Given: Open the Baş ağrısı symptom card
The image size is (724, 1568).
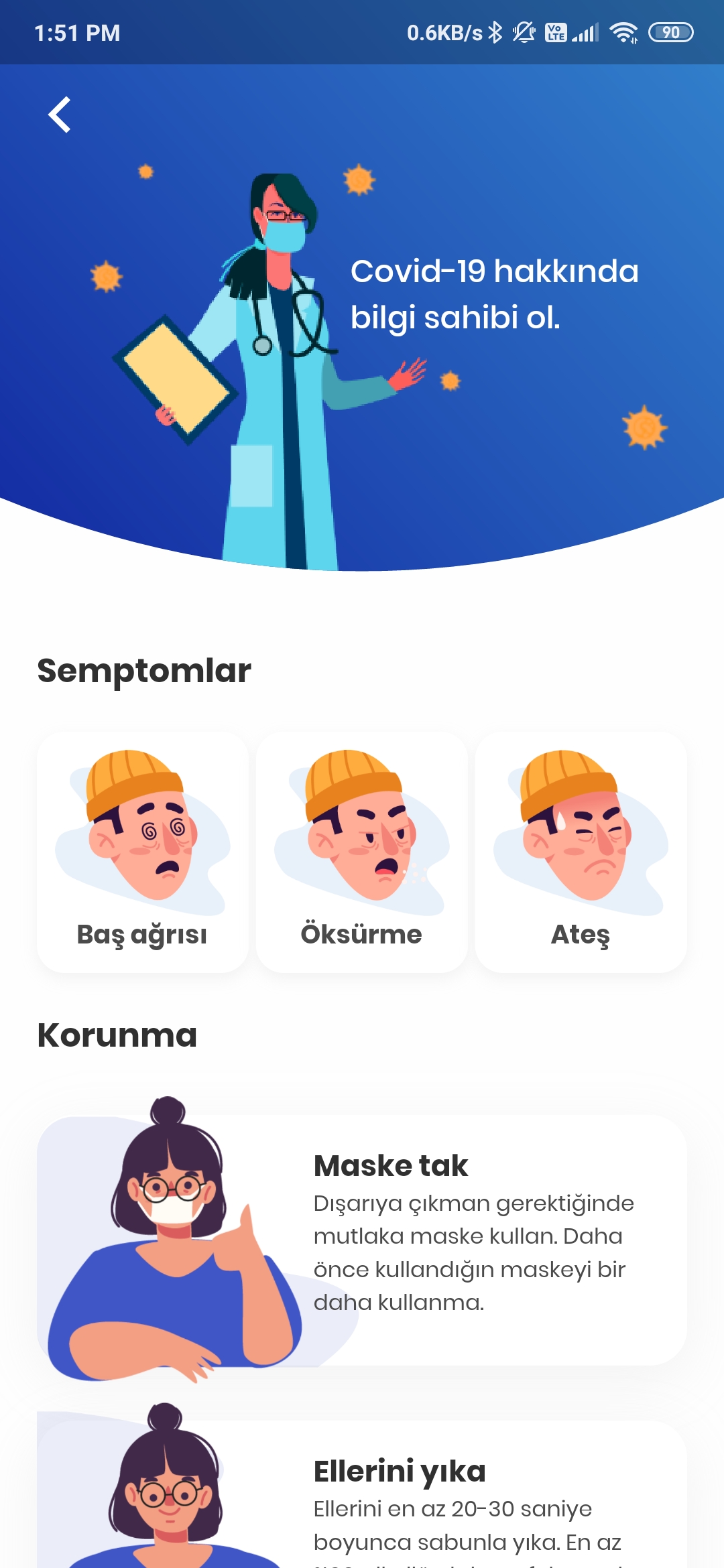Looking at the screenshot, I should [142, 851].
